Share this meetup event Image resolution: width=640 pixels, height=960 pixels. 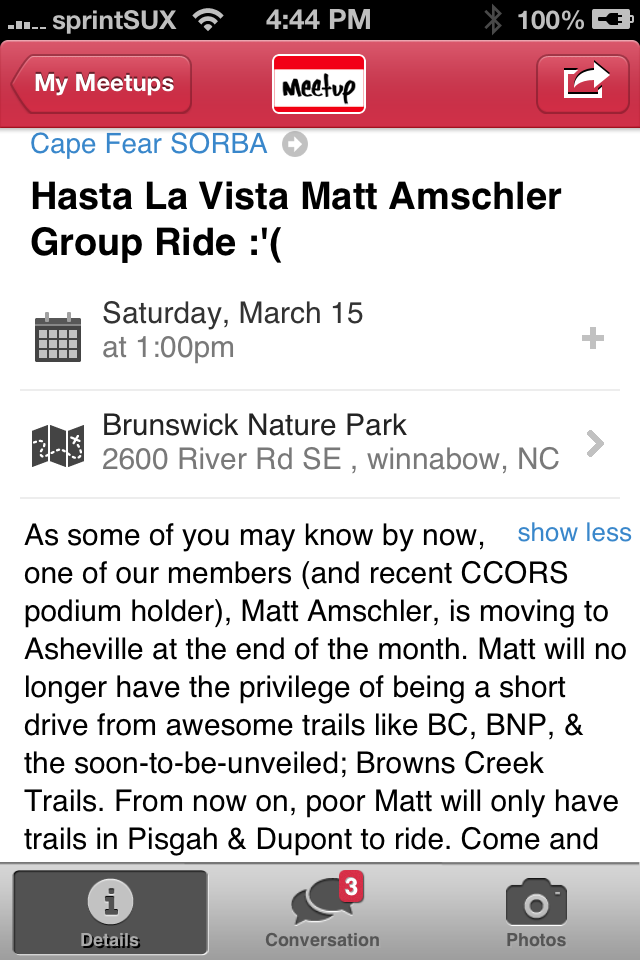[x=586, y=84]
